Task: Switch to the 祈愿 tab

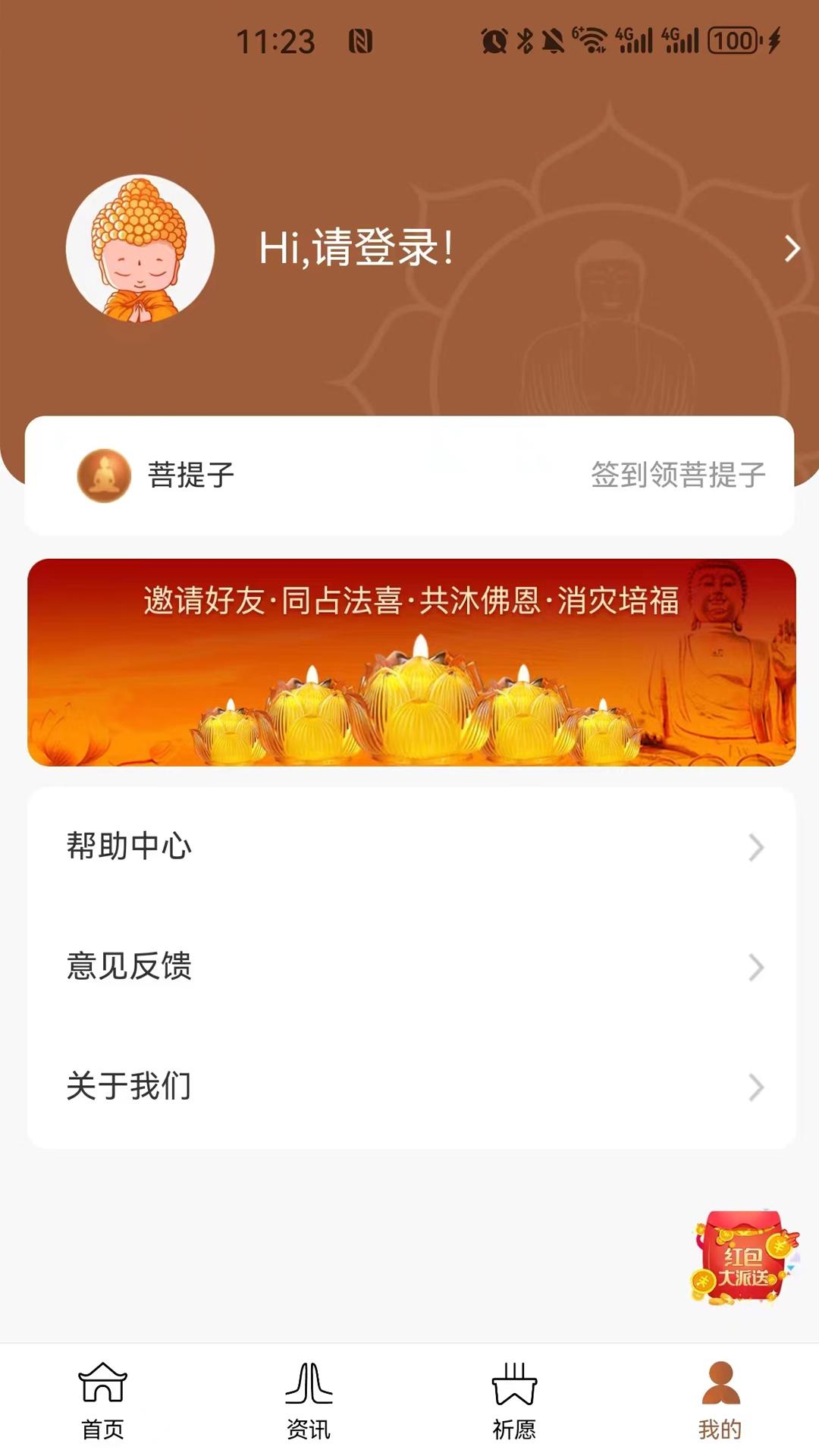Action: tap(512, 1407)
